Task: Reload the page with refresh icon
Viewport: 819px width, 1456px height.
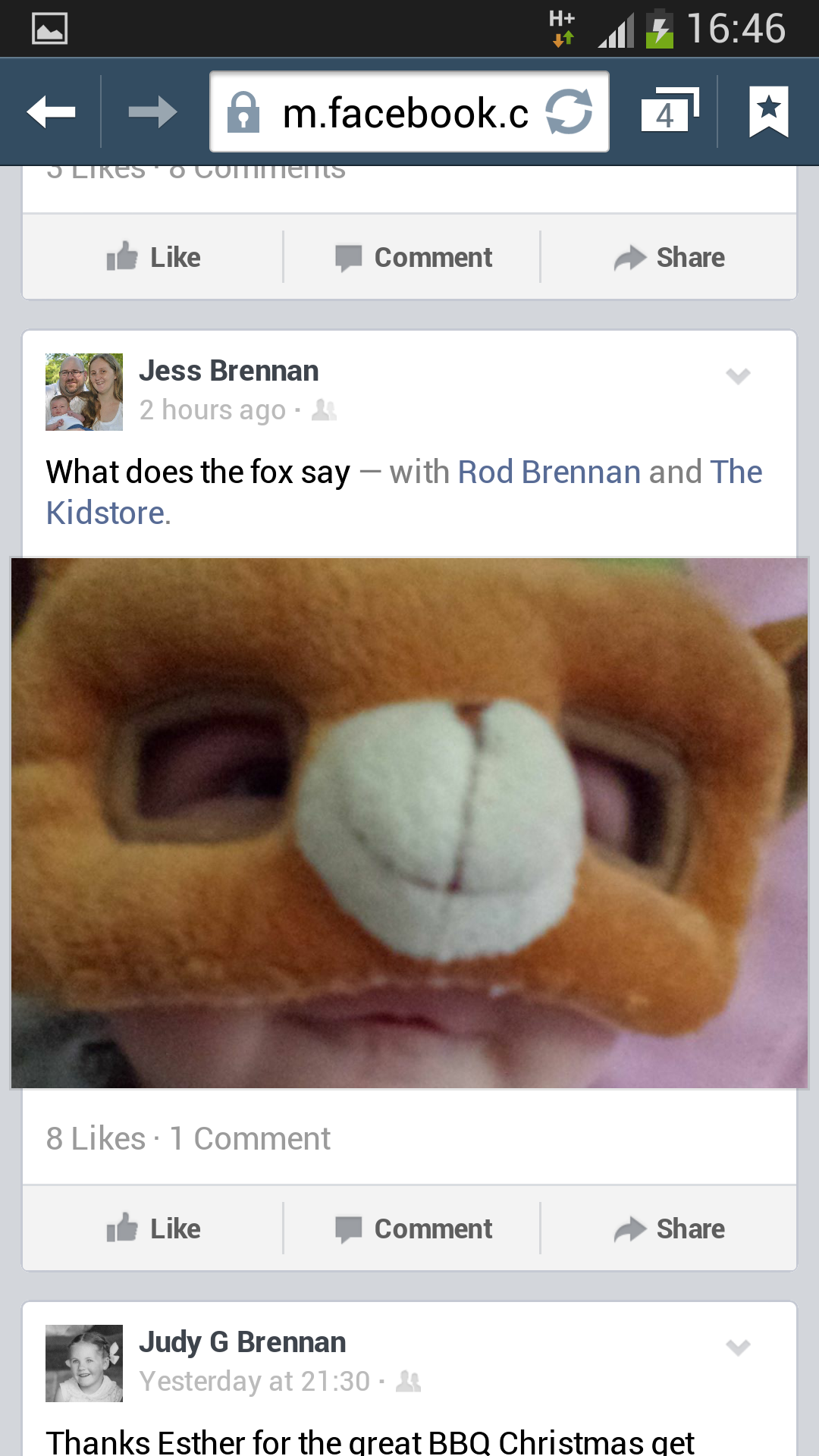Action: (570, 111)
